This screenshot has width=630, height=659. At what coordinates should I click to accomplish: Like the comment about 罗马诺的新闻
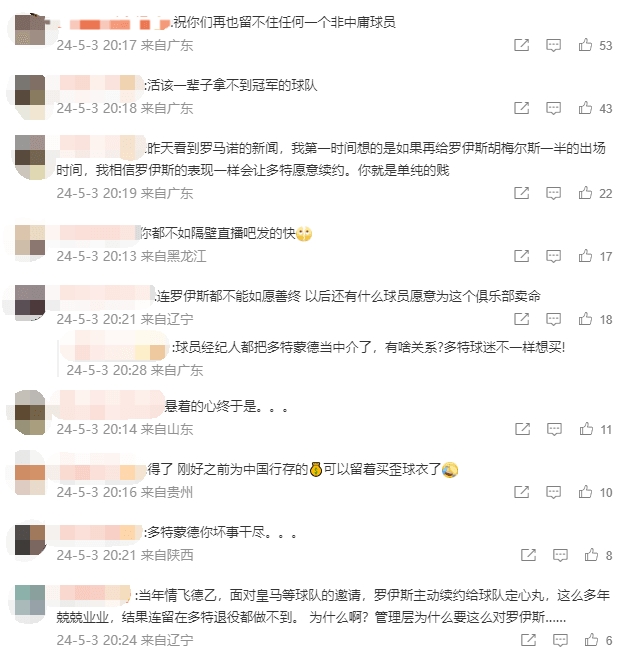[590, 193]
